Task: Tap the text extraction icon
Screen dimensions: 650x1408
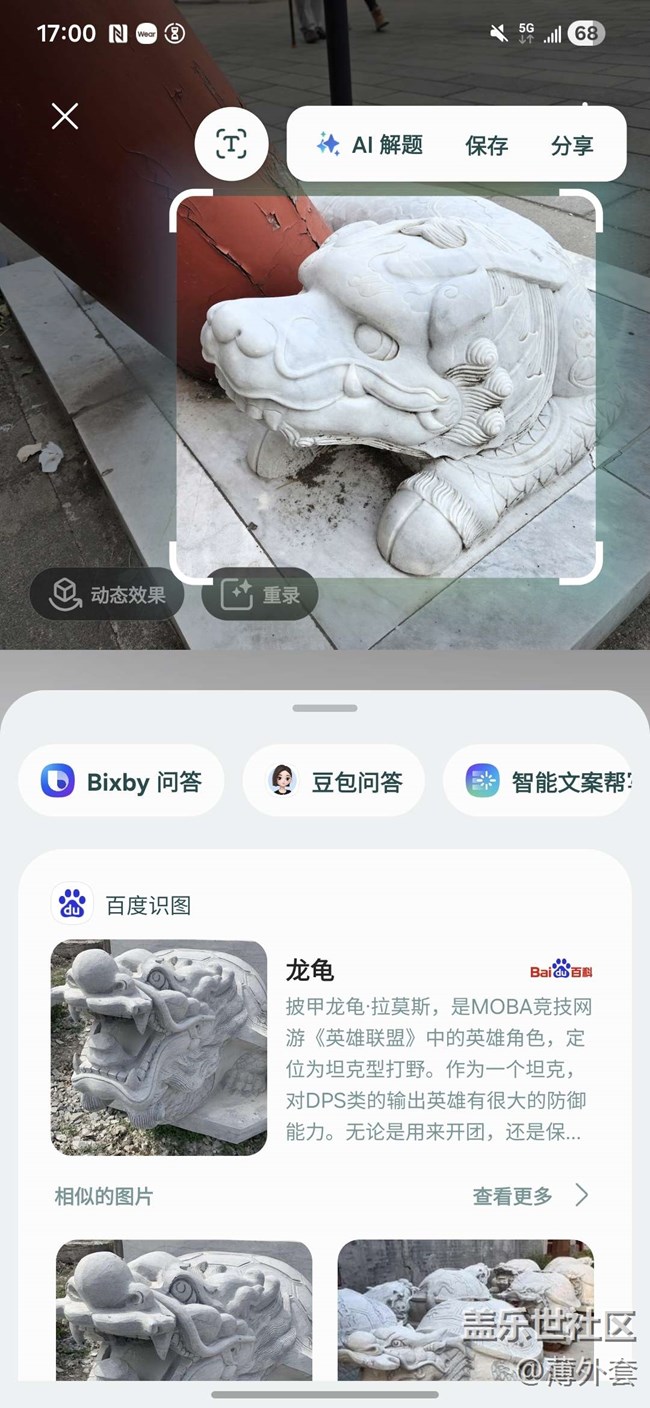Action: (x=231, y=144)
